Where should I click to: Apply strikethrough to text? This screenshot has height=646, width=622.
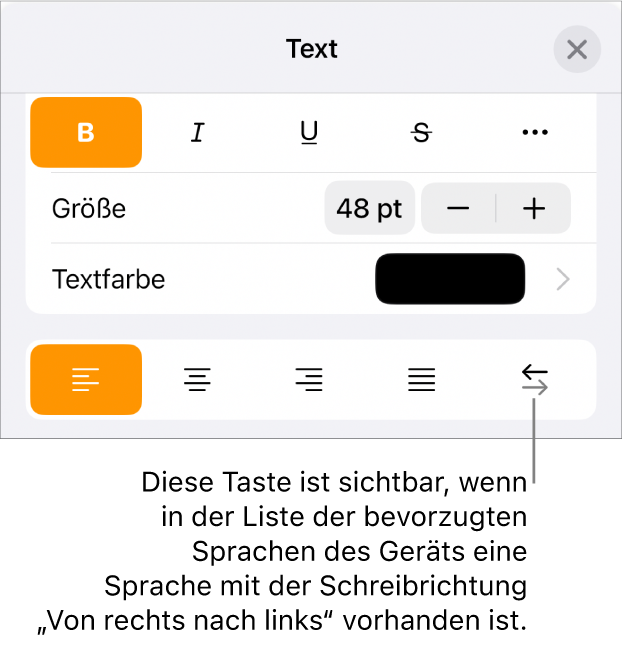tap(422, 132)
